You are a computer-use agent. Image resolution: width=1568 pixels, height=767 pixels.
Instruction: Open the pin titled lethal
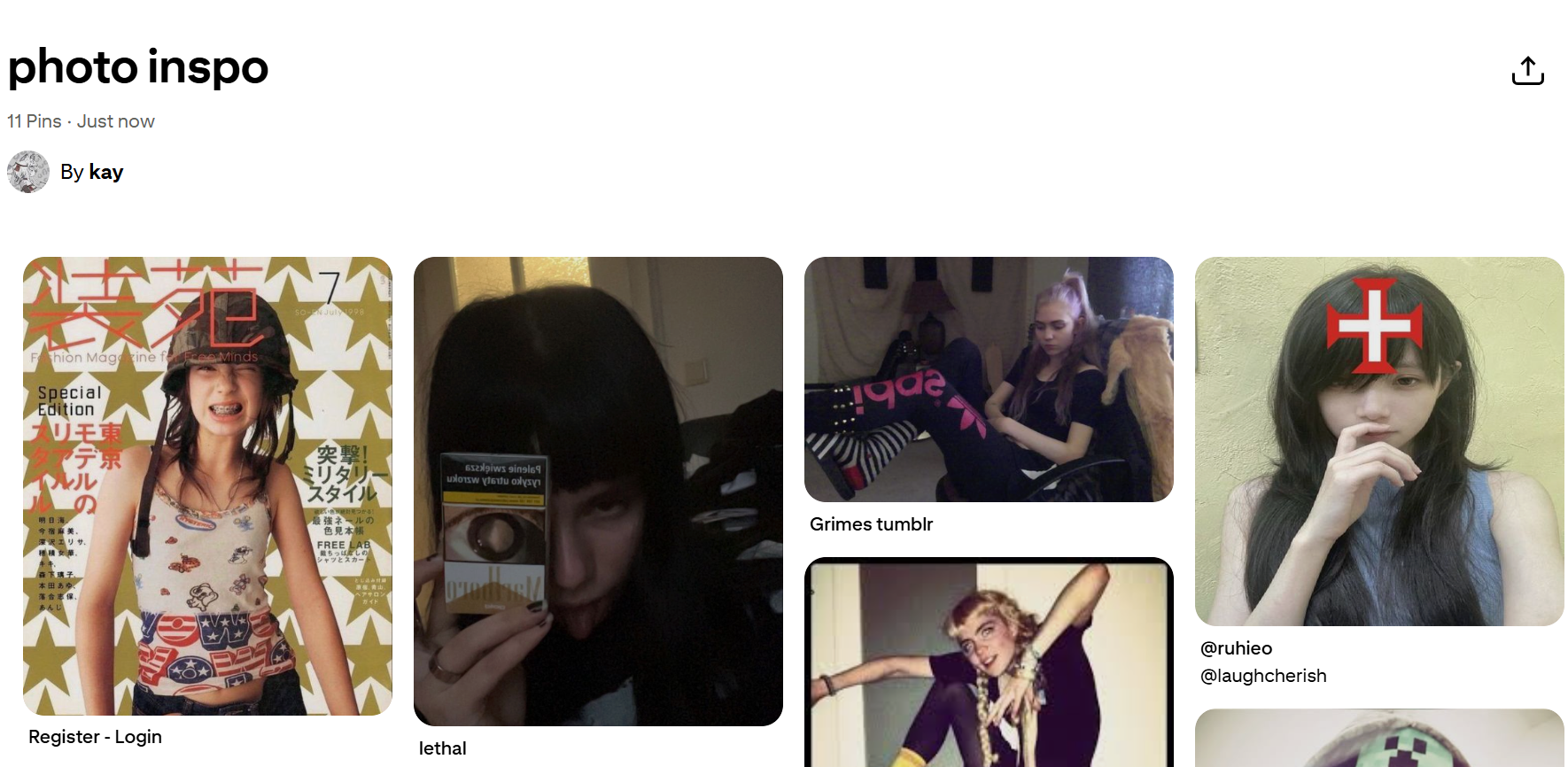[x=598, y=492]
